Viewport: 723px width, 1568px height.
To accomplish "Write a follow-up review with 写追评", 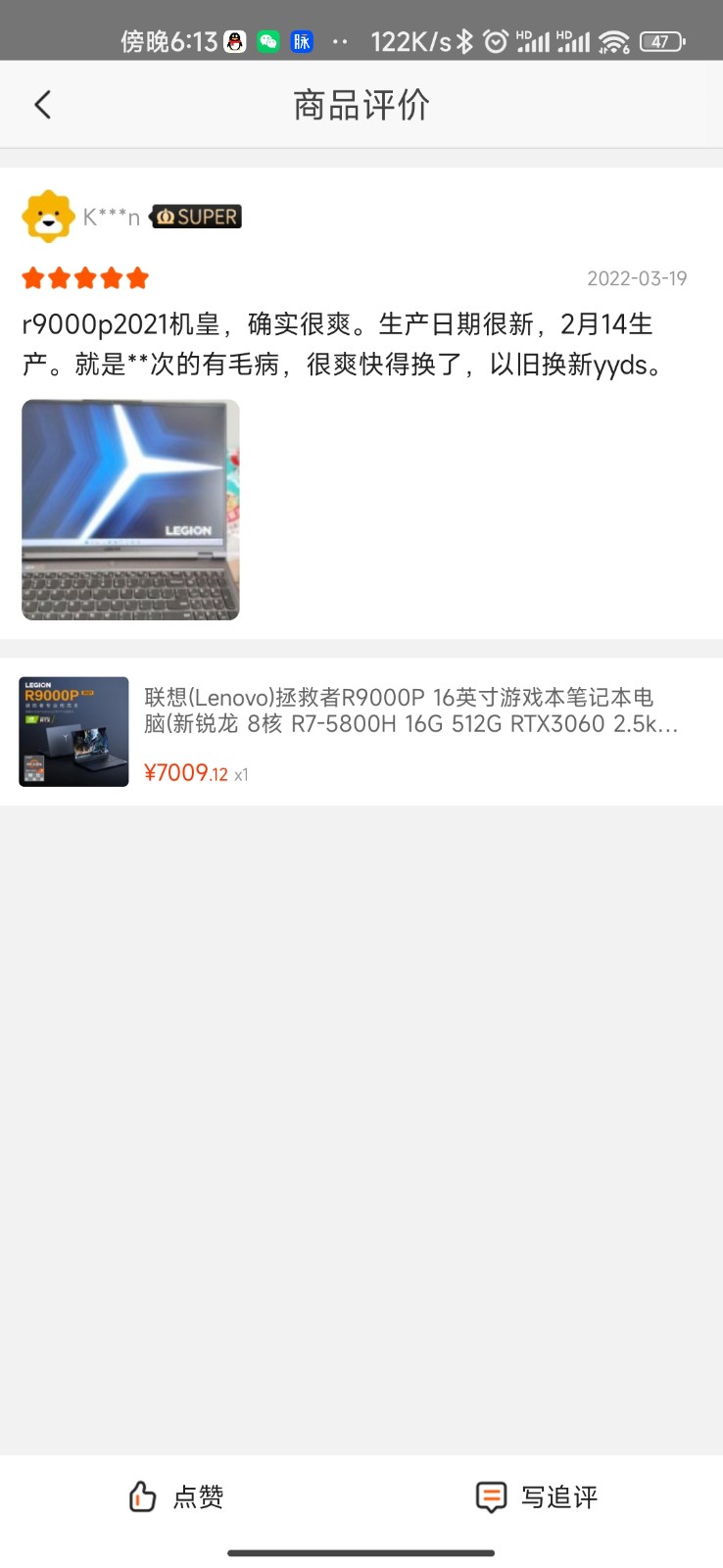I will coord(537,1496).
